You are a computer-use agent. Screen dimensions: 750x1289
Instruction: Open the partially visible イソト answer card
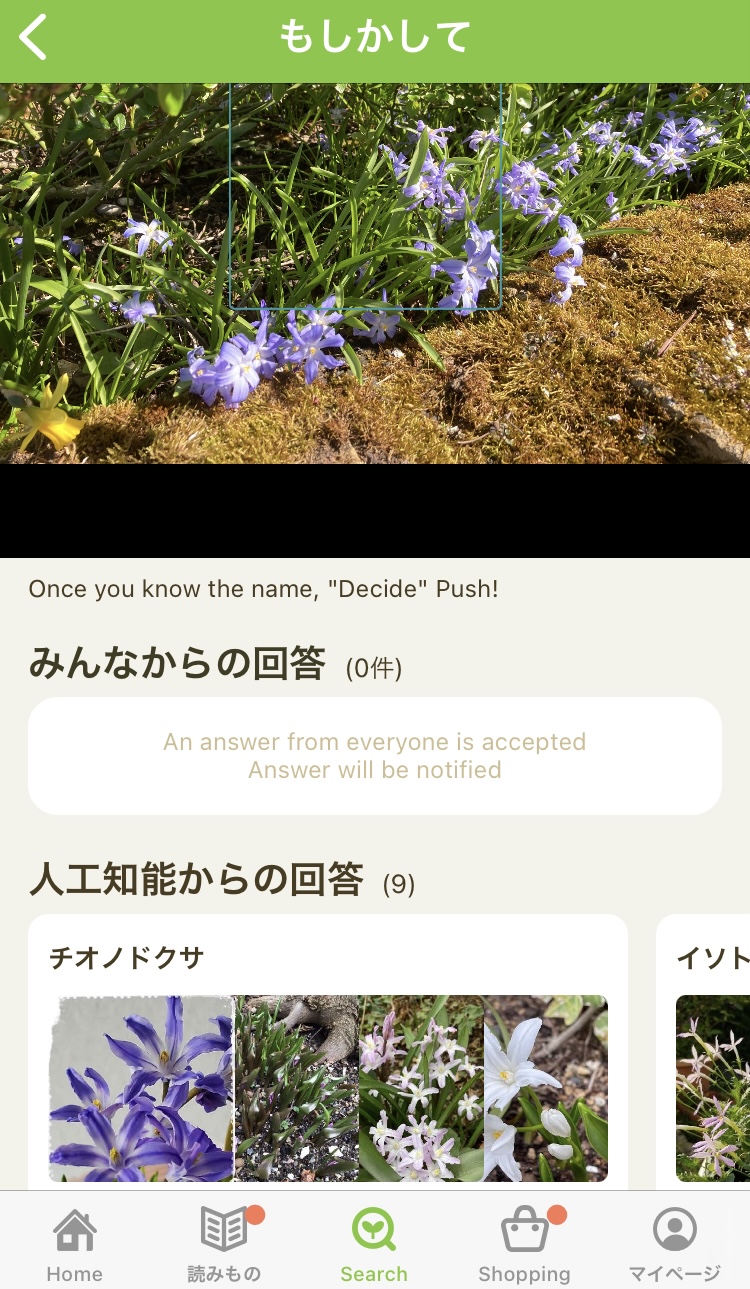[x=703, y=1052]
